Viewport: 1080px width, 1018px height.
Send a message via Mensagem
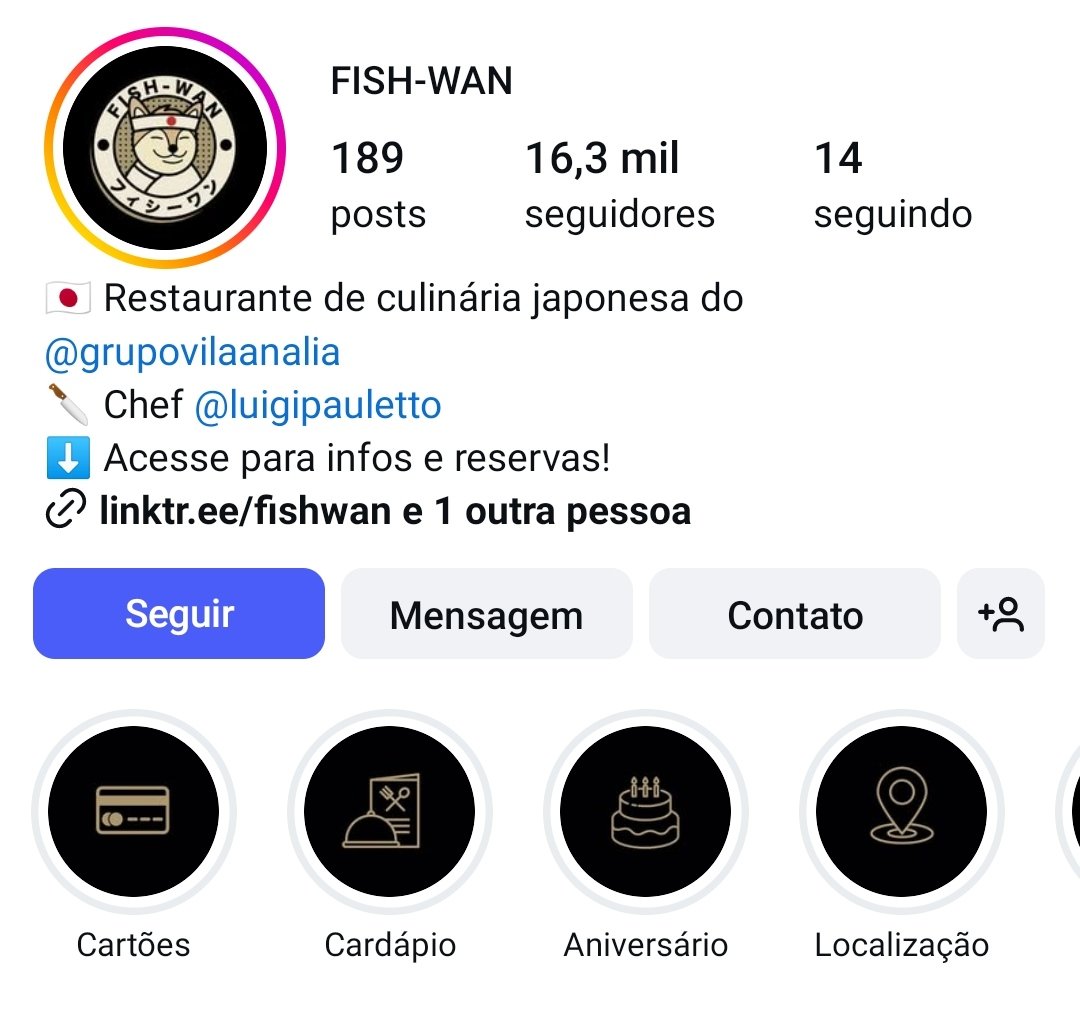(486, 614)
